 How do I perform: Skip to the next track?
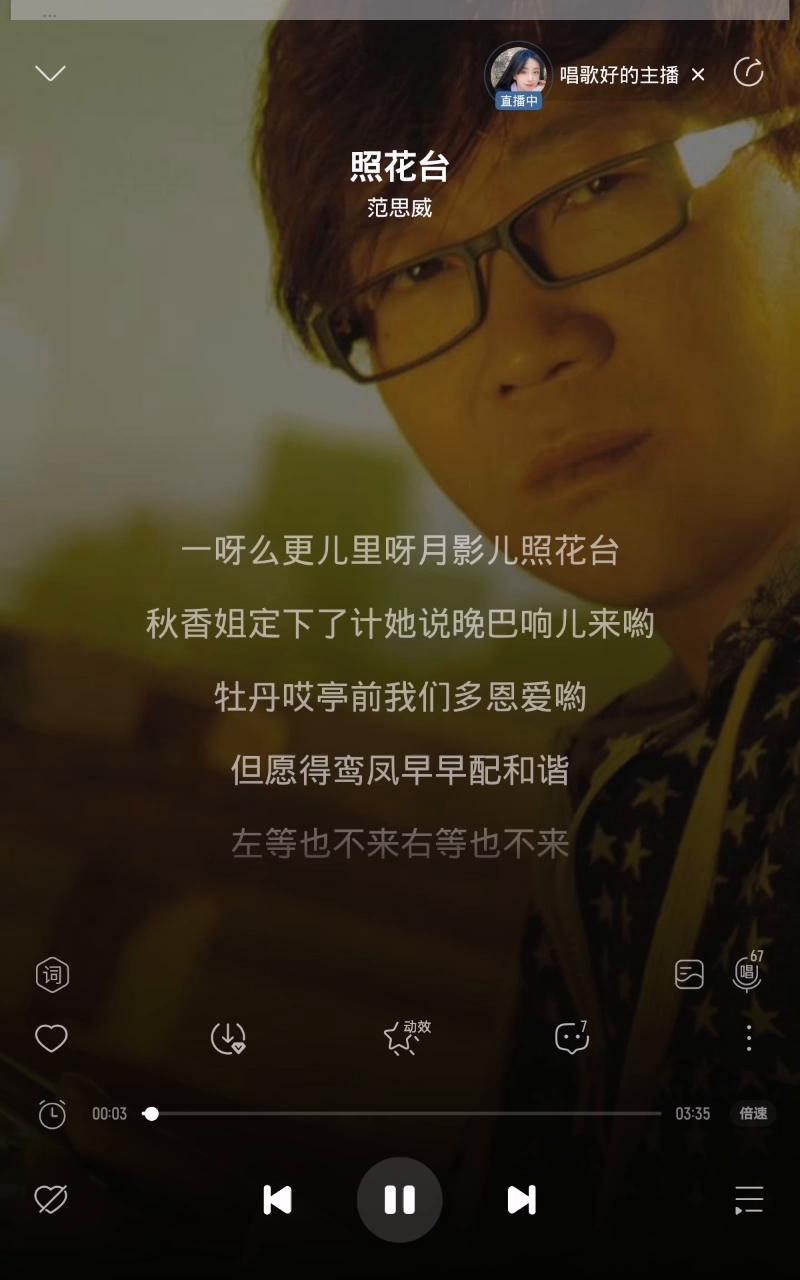pos(521,1199)
